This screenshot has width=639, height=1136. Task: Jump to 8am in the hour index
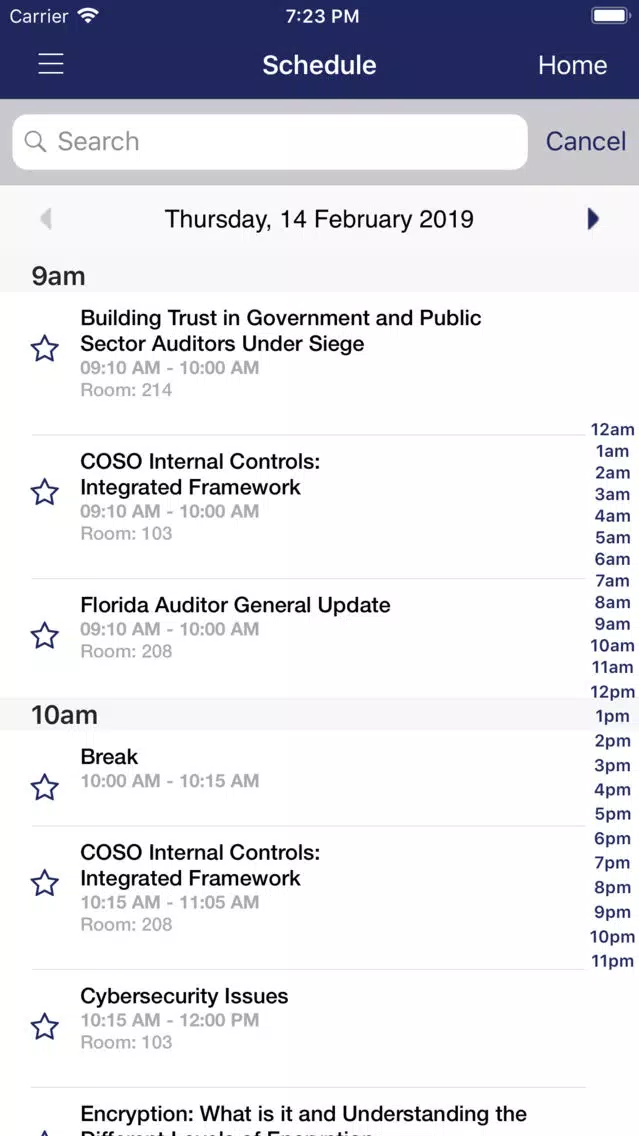pyautogui.click(x=612, y=602)
